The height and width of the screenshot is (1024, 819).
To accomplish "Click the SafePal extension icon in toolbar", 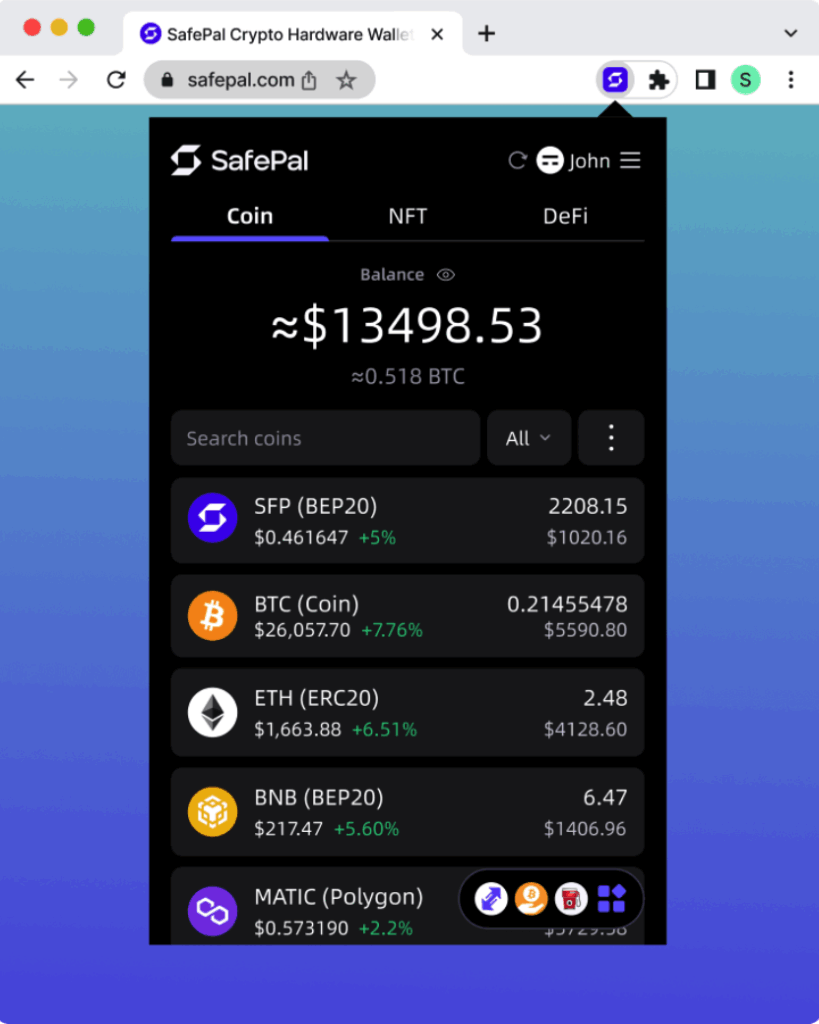I will tap(616, 81).
